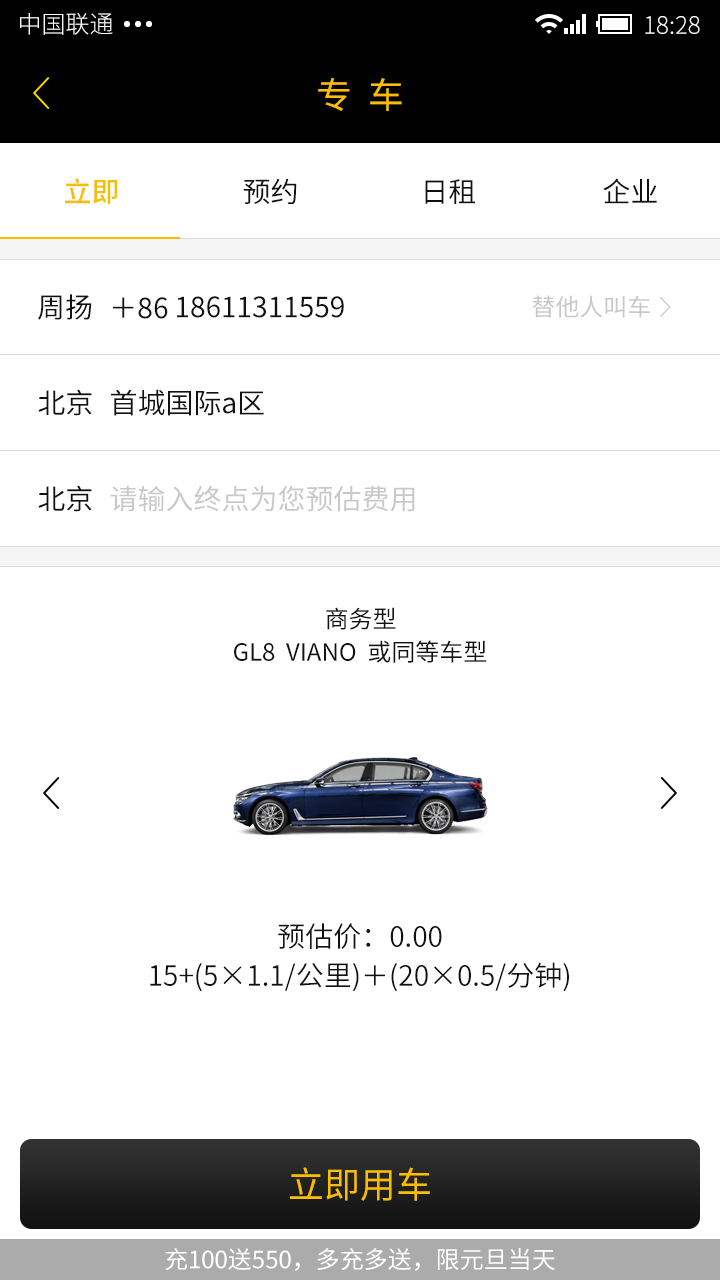Open the 日租 tab
Viewport: 720px width, 1280px height.
[449, 191]
